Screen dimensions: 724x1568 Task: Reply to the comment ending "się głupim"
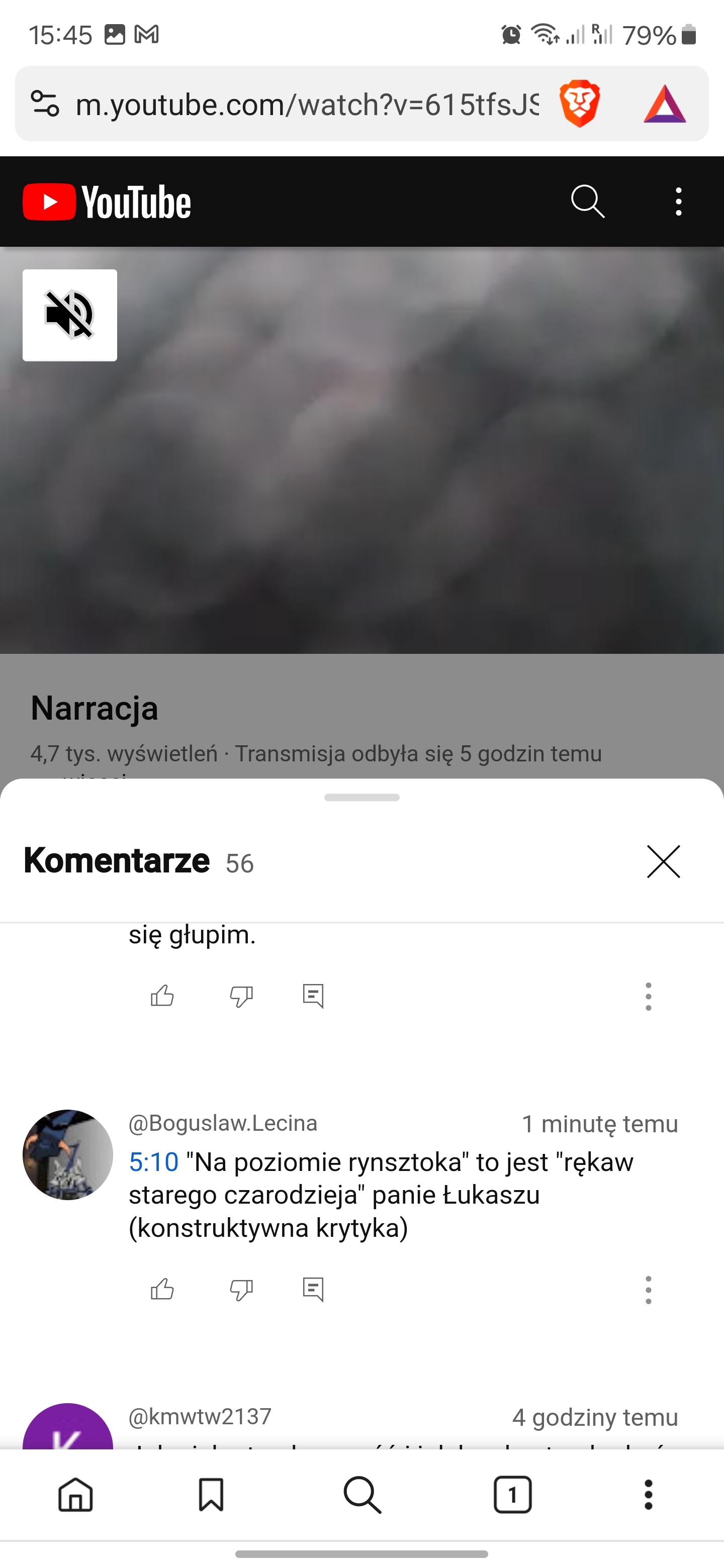pos(313,996)
